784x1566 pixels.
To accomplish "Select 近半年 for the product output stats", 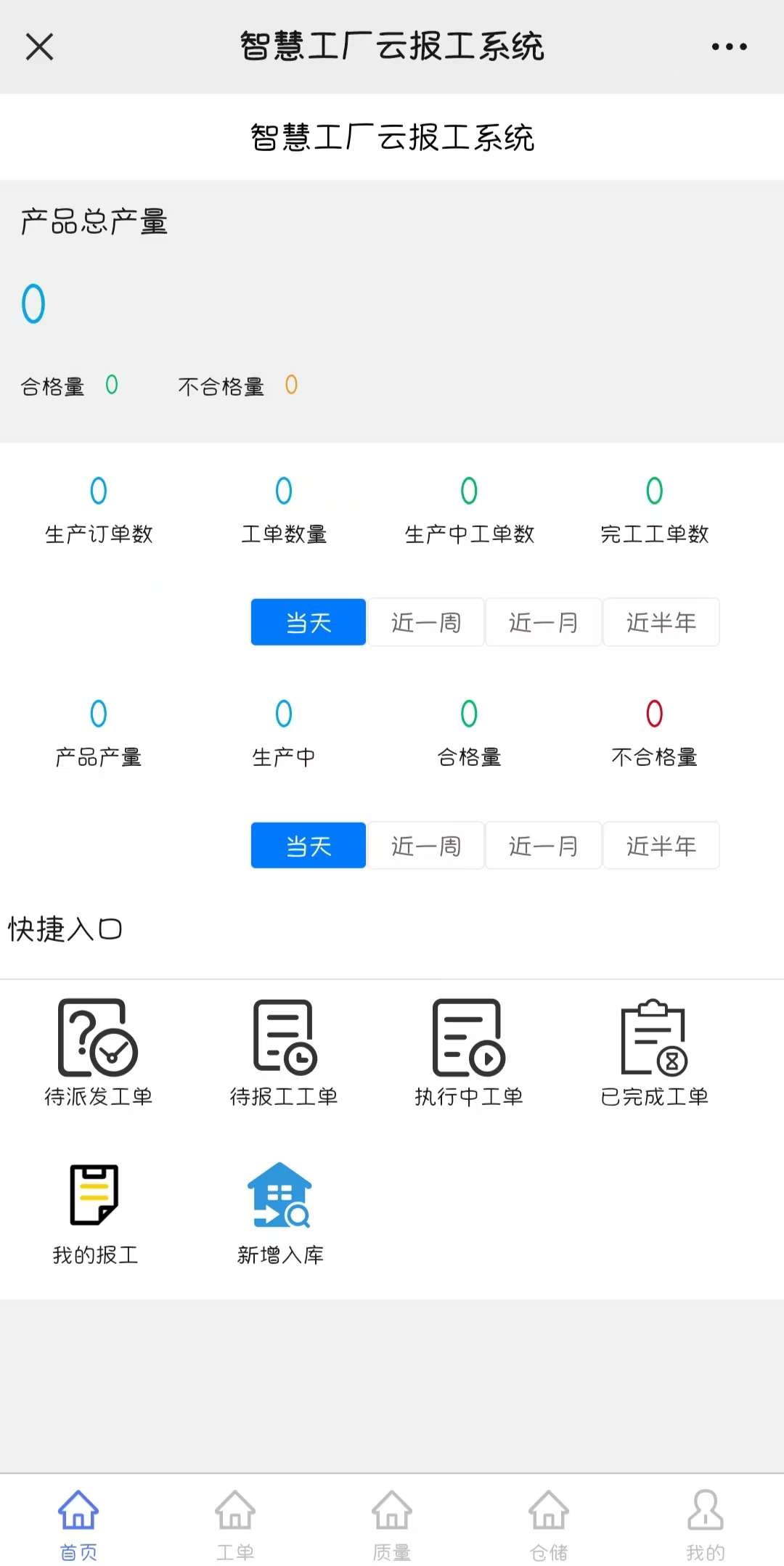I will pos(661,846).
